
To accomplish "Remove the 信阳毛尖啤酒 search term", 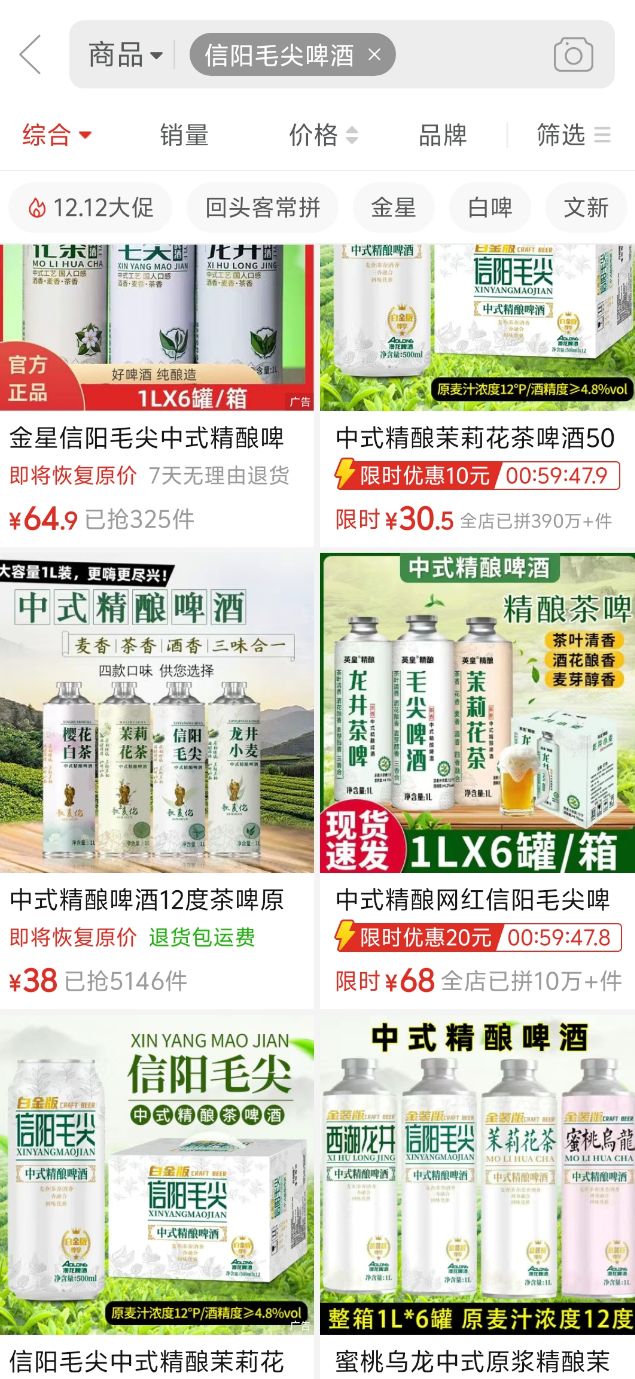I will (374, 55).
